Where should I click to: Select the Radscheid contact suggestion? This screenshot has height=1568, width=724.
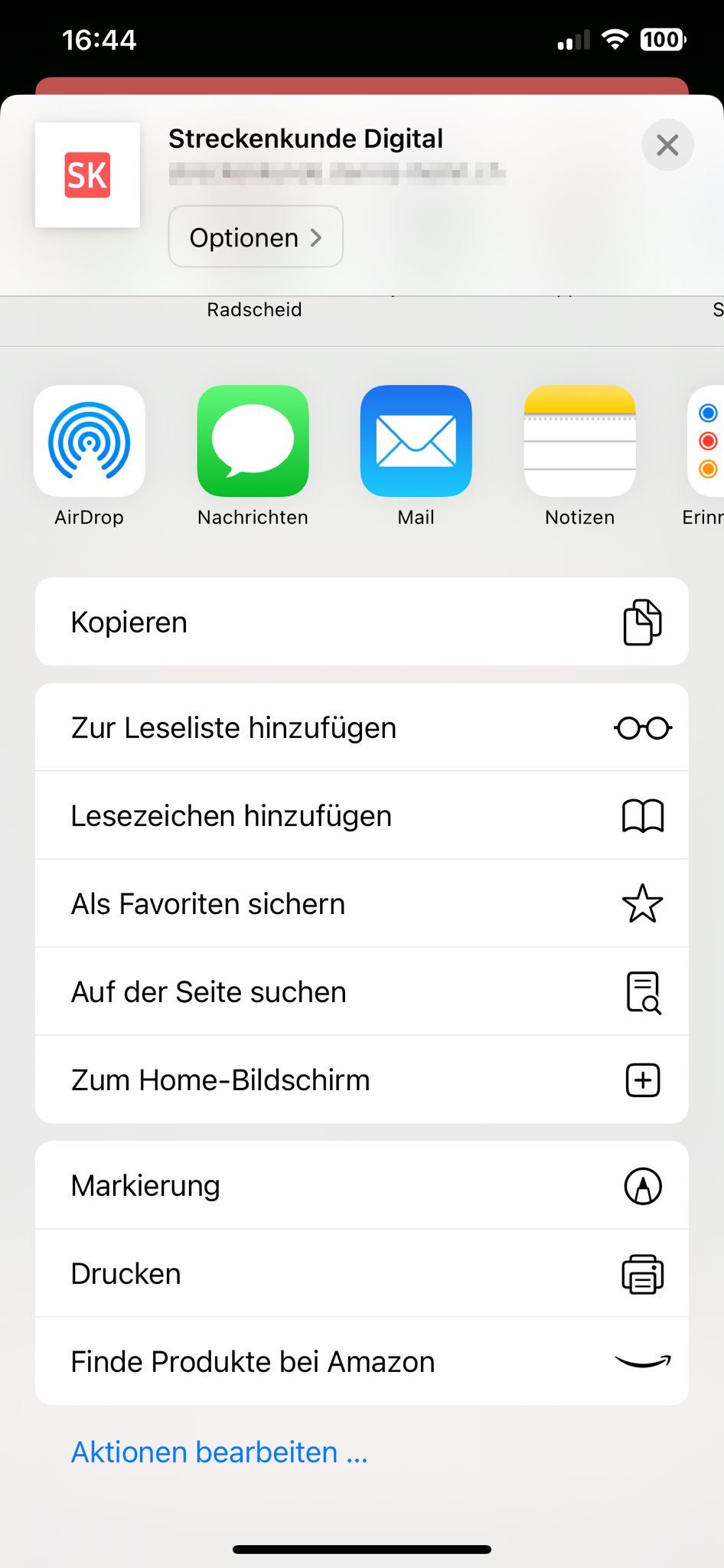pyautogui.click(x=254, y=309)
